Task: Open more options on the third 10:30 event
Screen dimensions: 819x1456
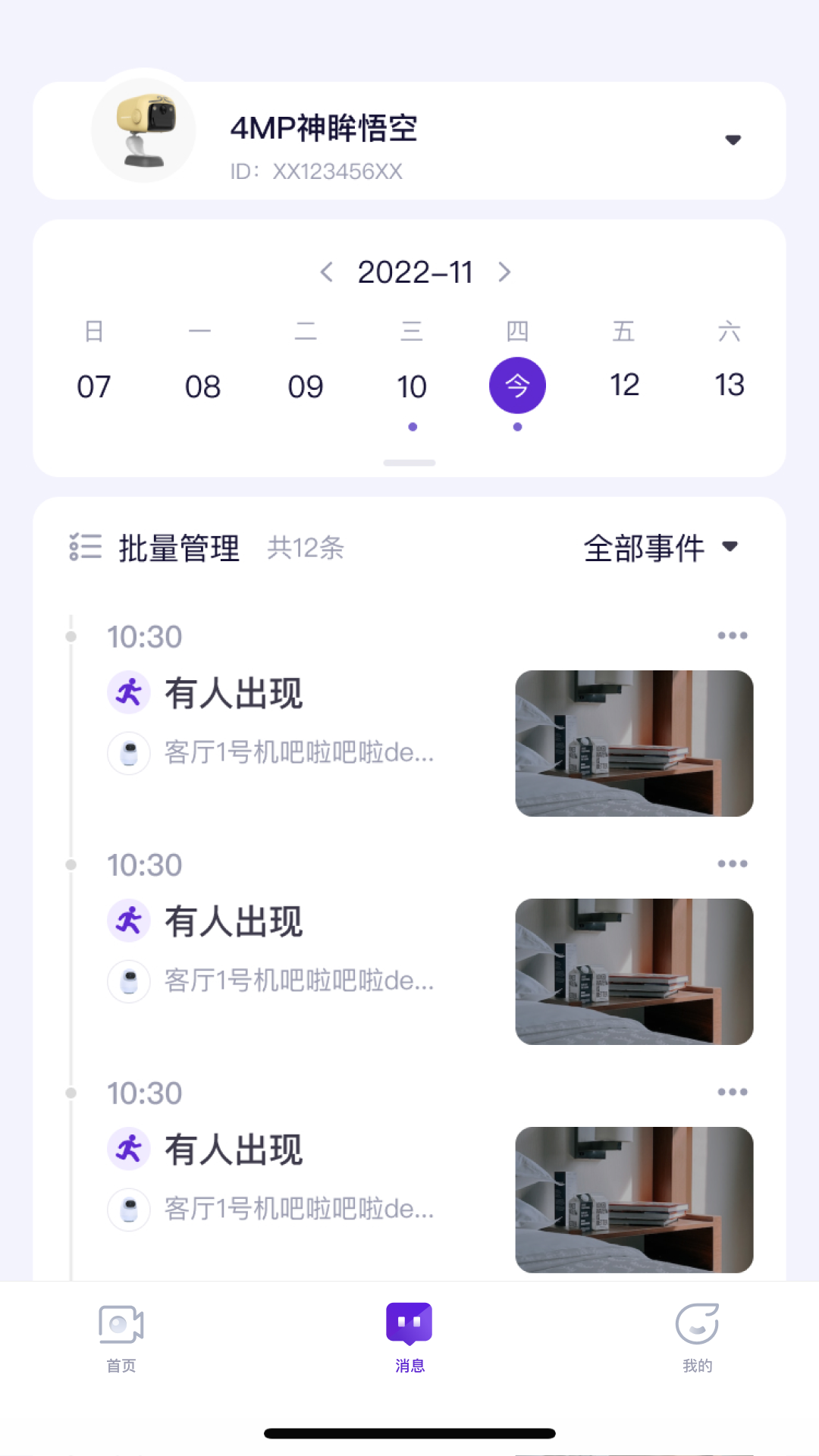Action: [733, 1092]
